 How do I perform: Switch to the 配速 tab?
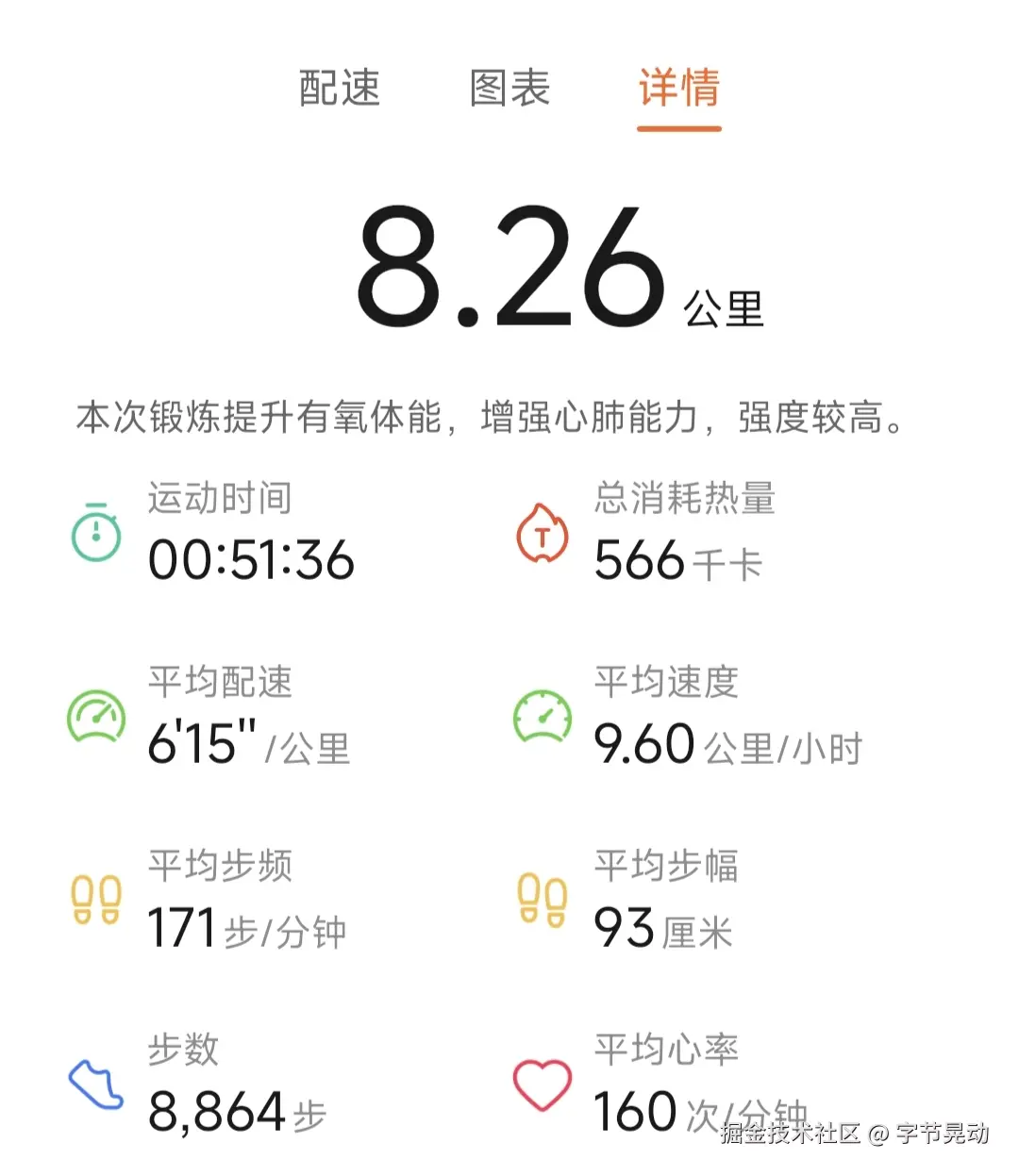pos(338,90)
